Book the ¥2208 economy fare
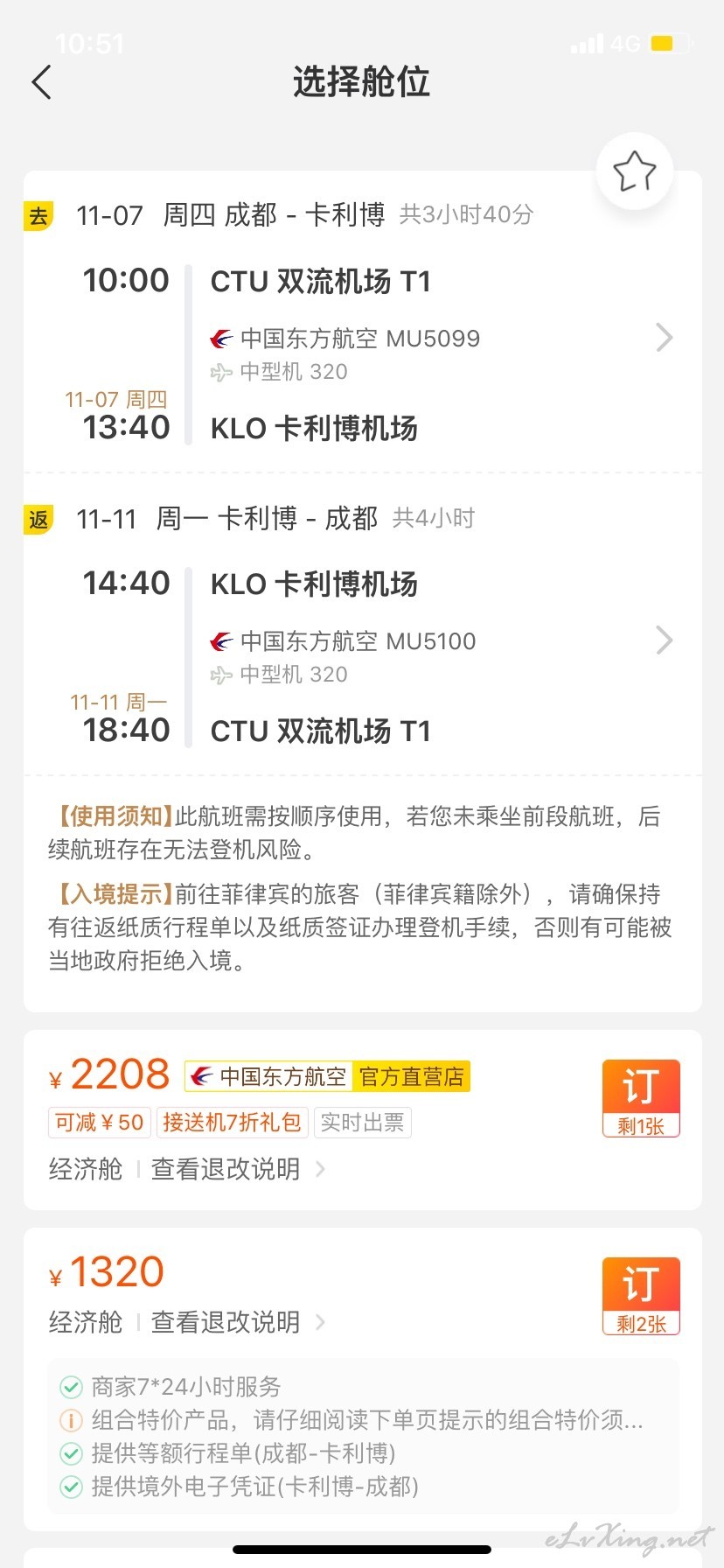724x1568 pixels. tap(641, 1098)
